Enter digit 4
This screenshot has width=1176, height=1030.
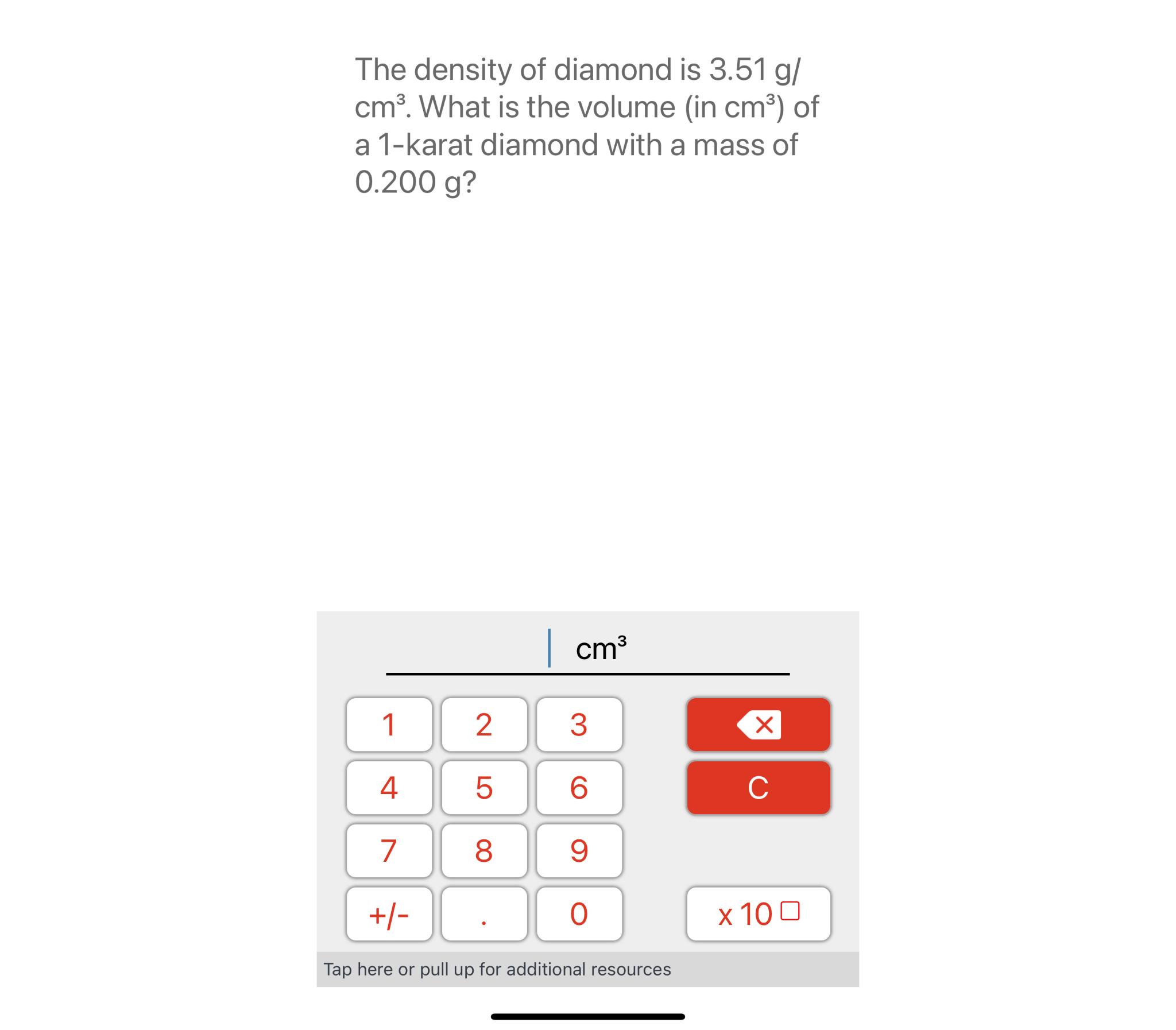click(x=389, y=788)
